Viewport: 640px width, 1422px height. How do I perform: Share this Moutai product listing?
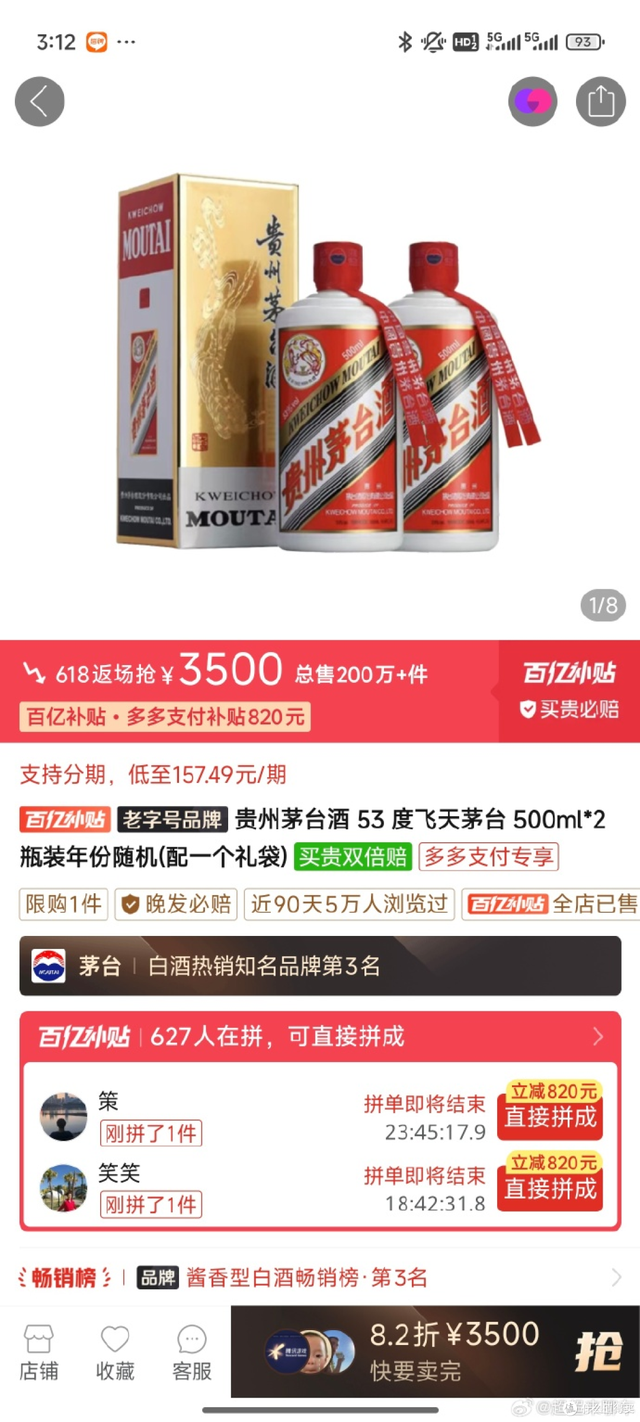click(x=600, y=102)
